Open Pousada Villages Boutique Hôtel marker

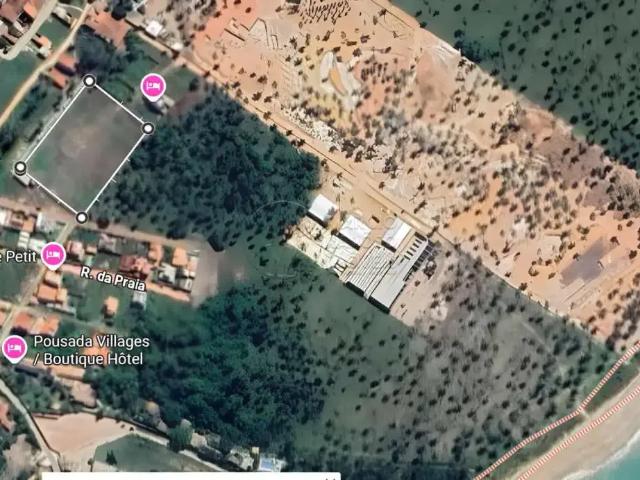coord(14,349)
